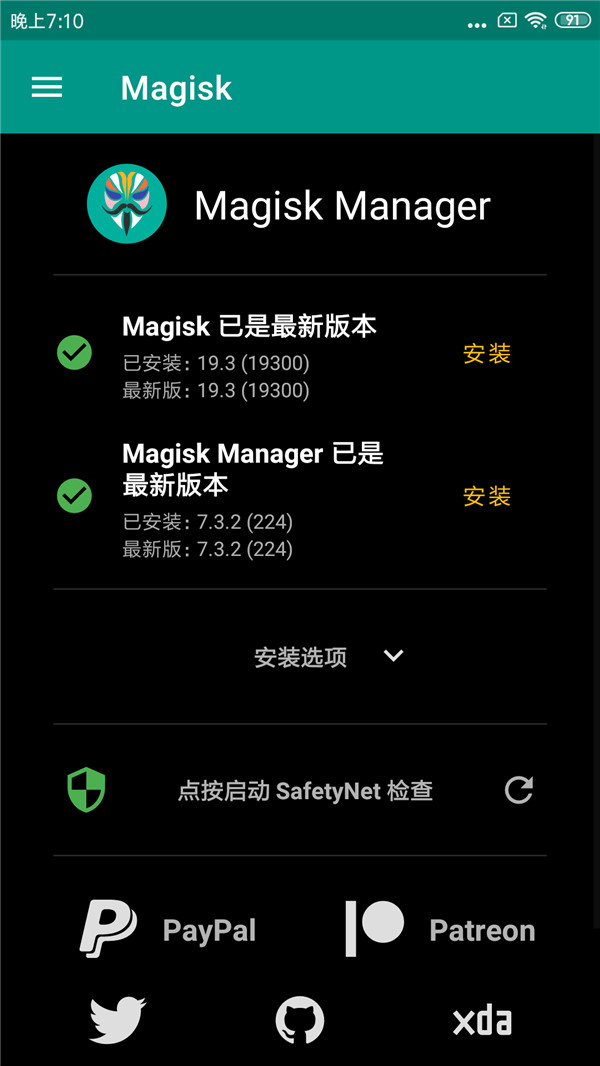Image resolution: width=600 pixels, height=1066 pixels.
Task: Open the Twitter profile link
Action: pos(118,1020)
